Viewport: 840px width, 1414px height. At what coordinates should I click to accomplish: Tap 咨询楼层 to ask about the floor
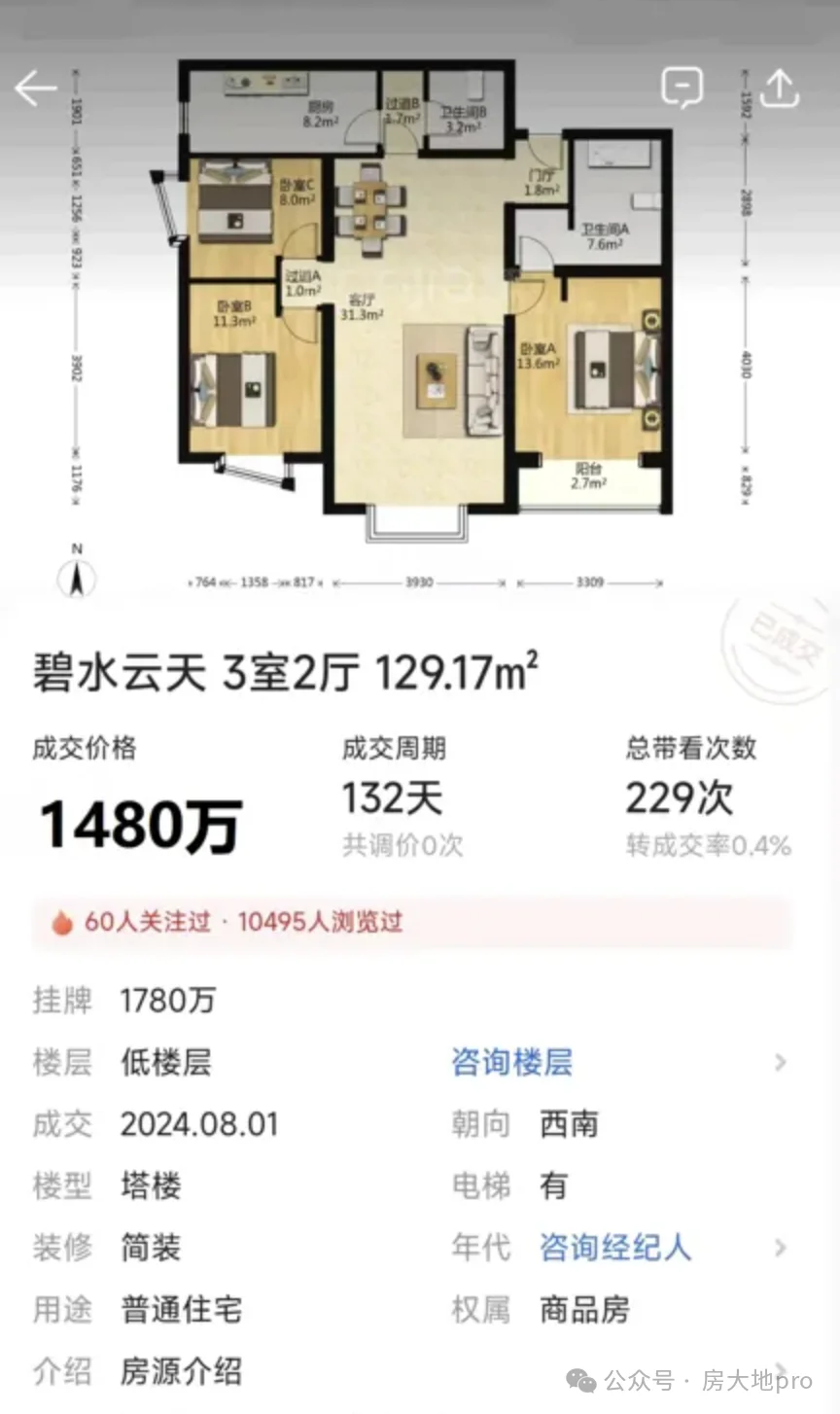tap(511, 1062)
